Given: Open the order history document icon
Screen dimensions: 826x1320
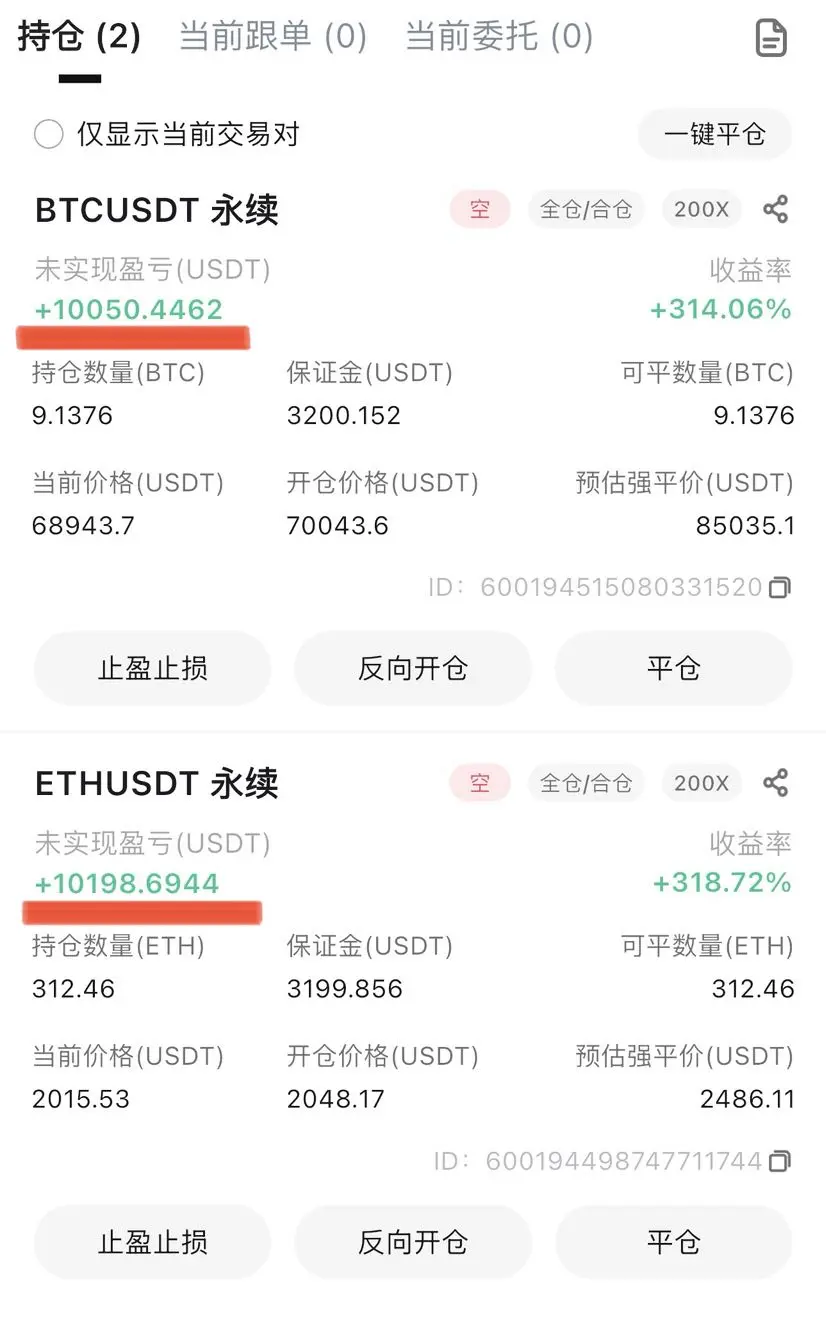Looking at the screenshot, I should click(770, 39).
